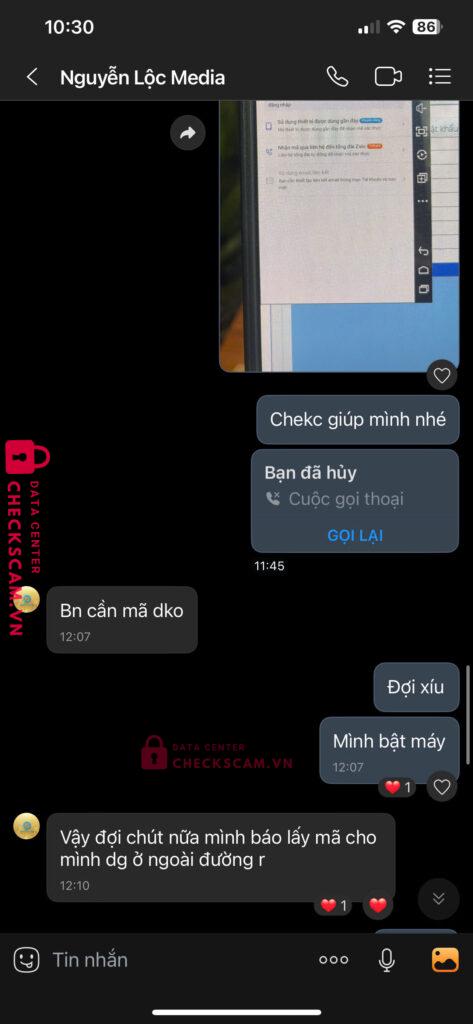Viewport: 473px width, 1024px height.
Task: Open the shared photo message
Action: click(339, 236)
